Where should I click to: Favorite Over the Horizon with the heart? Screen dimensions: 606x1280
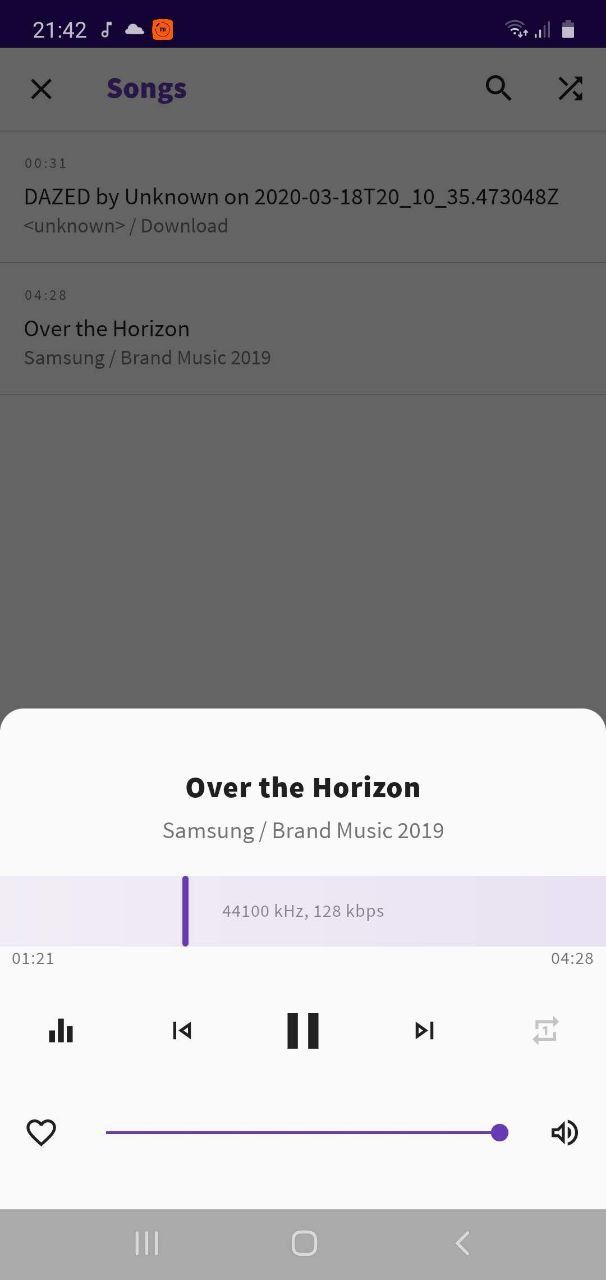pyautogui.click(x=41, y=1132)
